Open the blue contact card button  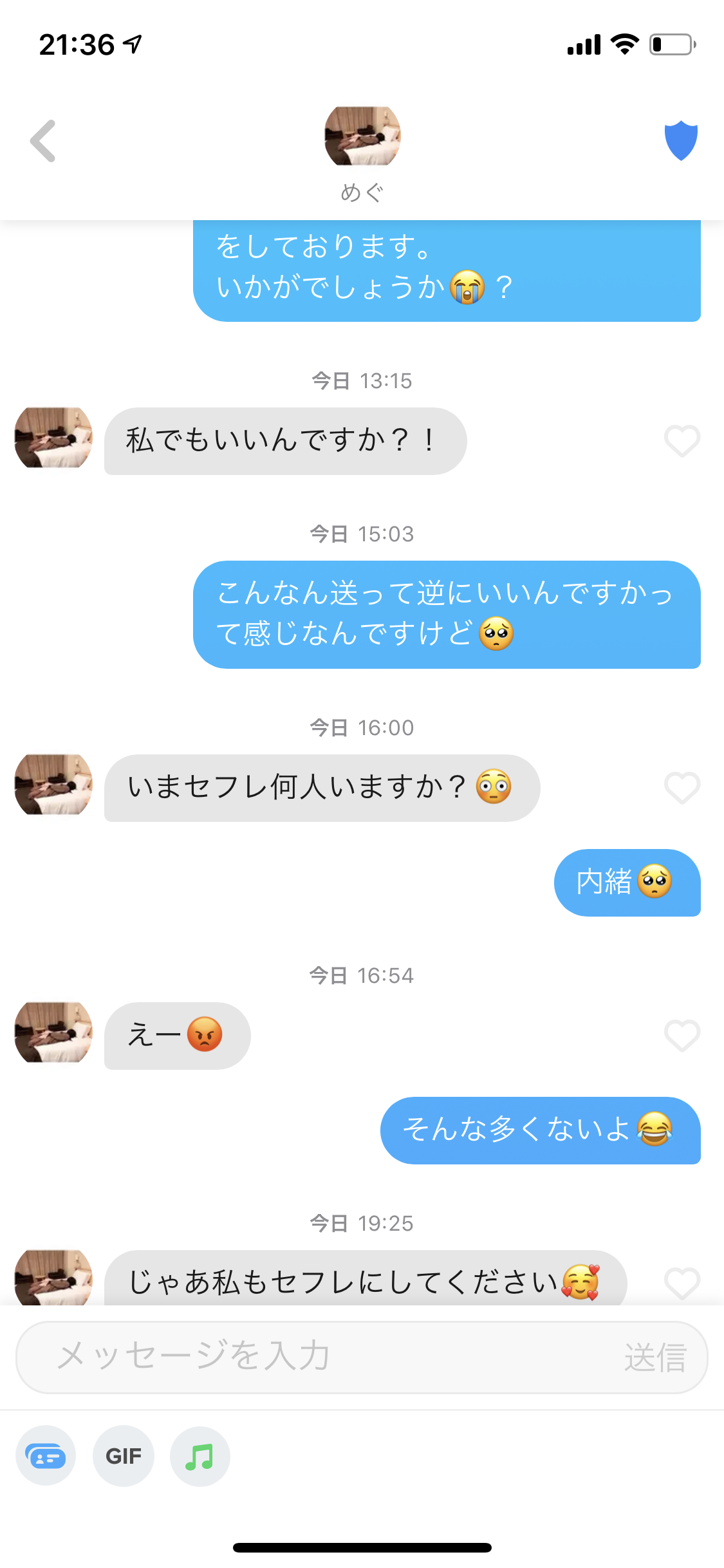coord(46,1456)
